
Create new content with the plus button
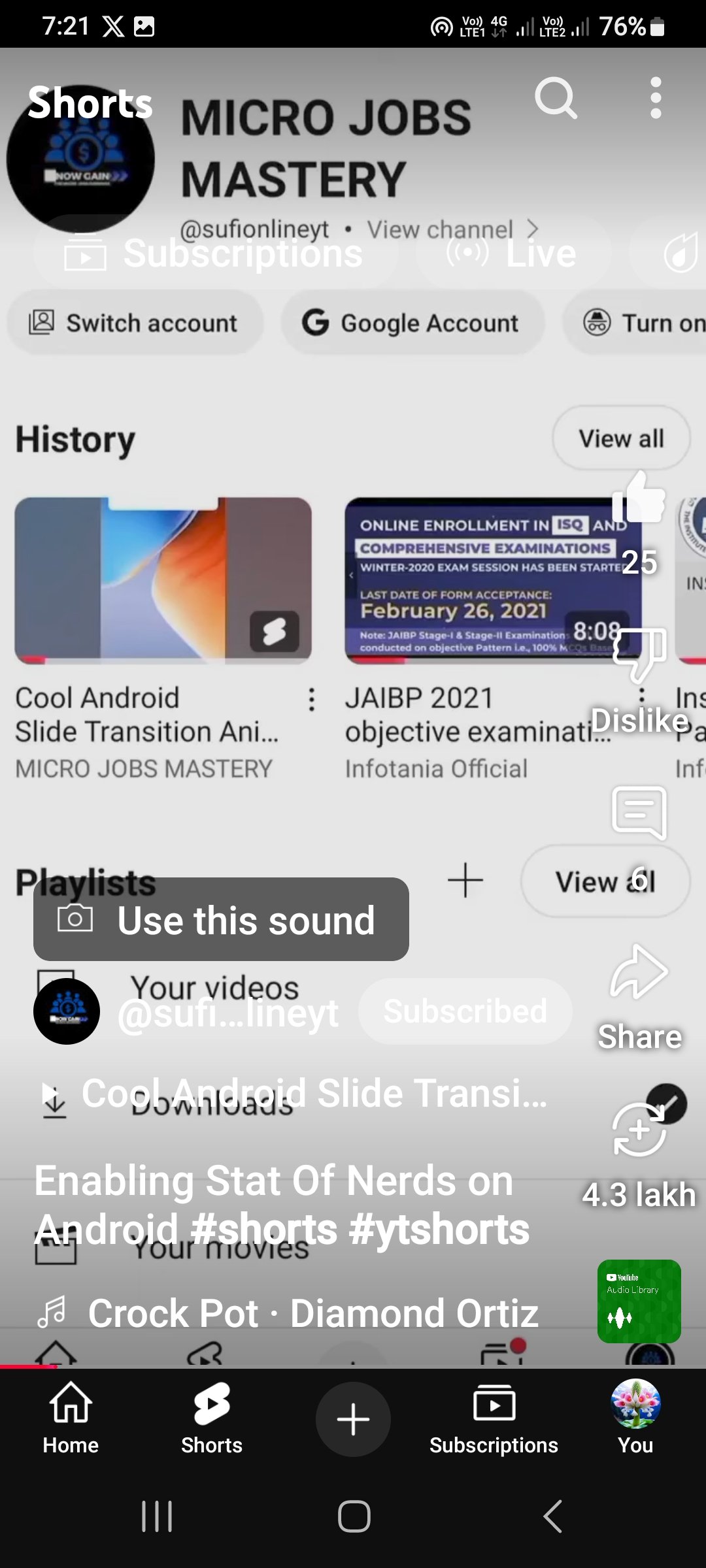click(x=353, y=1419)
